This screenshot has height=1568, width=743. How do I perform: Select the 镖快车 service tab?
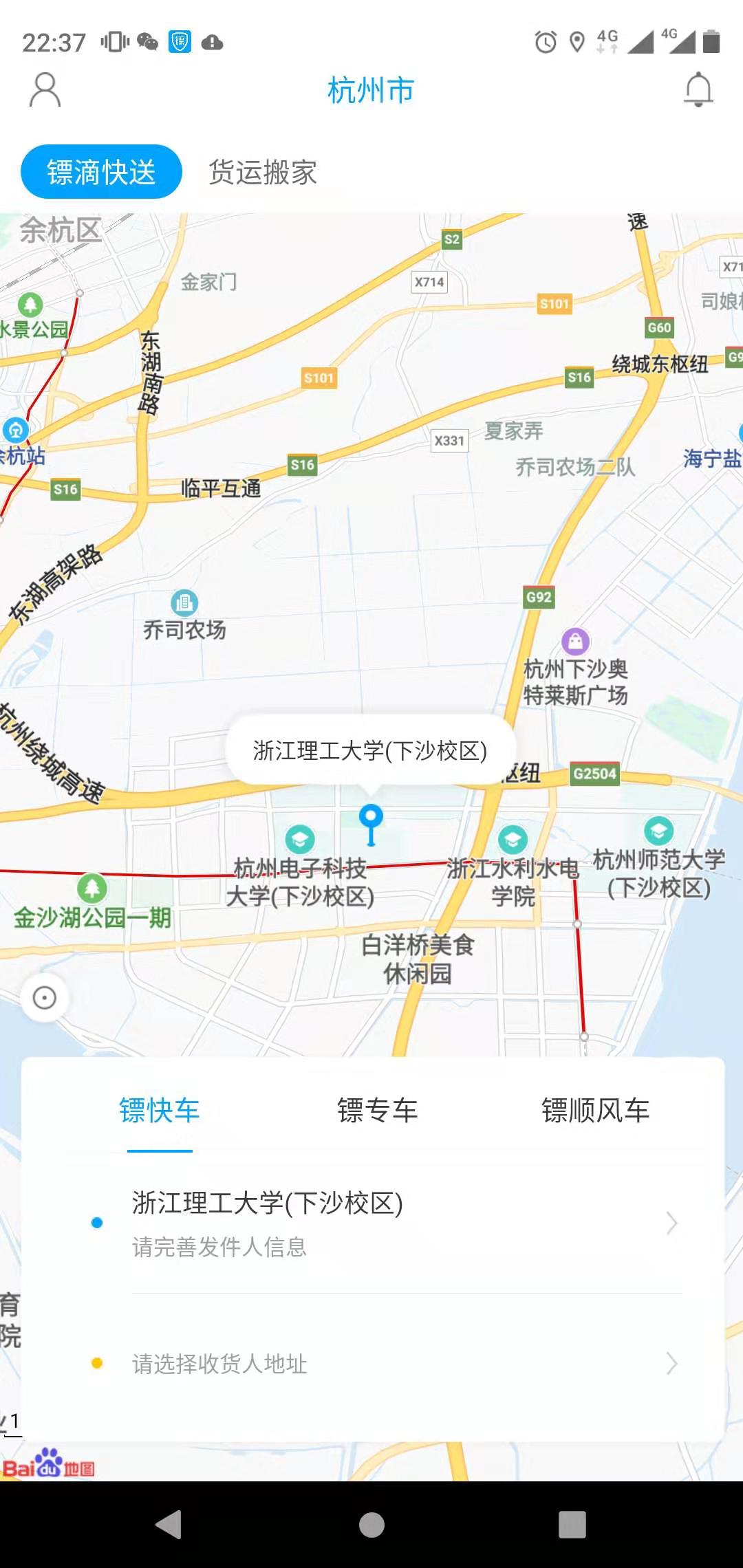(x=160, y=1111)
